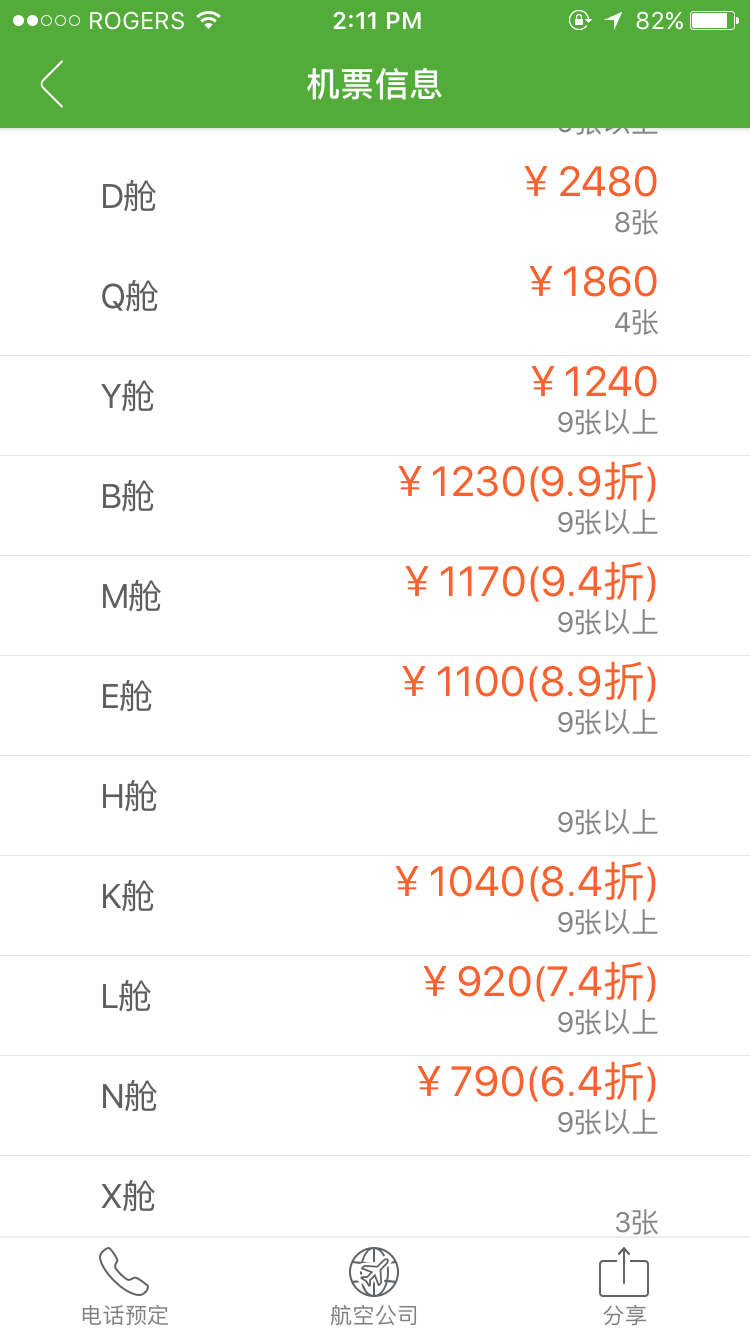Go back from the 机票信息 screen

point(52,84)
